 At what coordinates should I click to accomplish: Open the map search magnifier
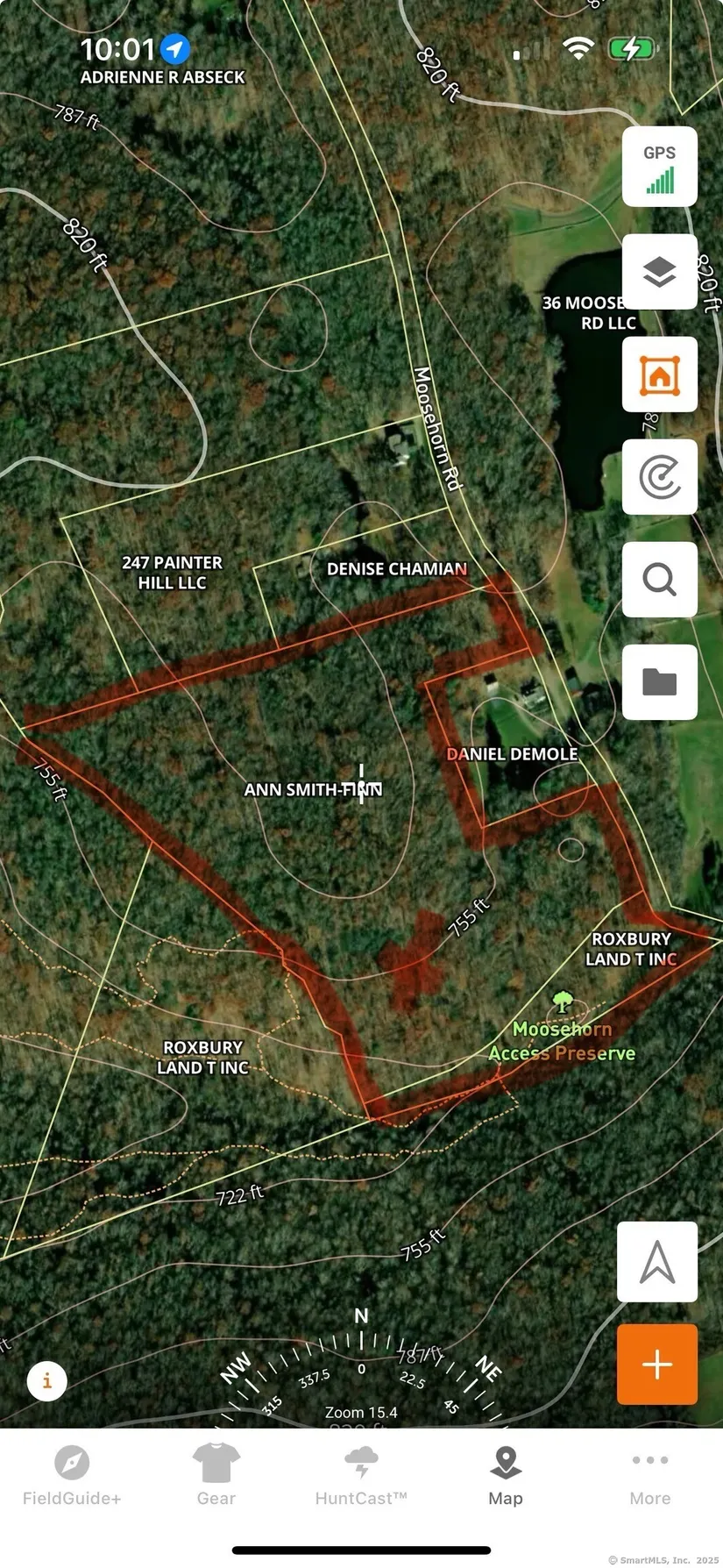pyautogui.click(x=659, y=580)
